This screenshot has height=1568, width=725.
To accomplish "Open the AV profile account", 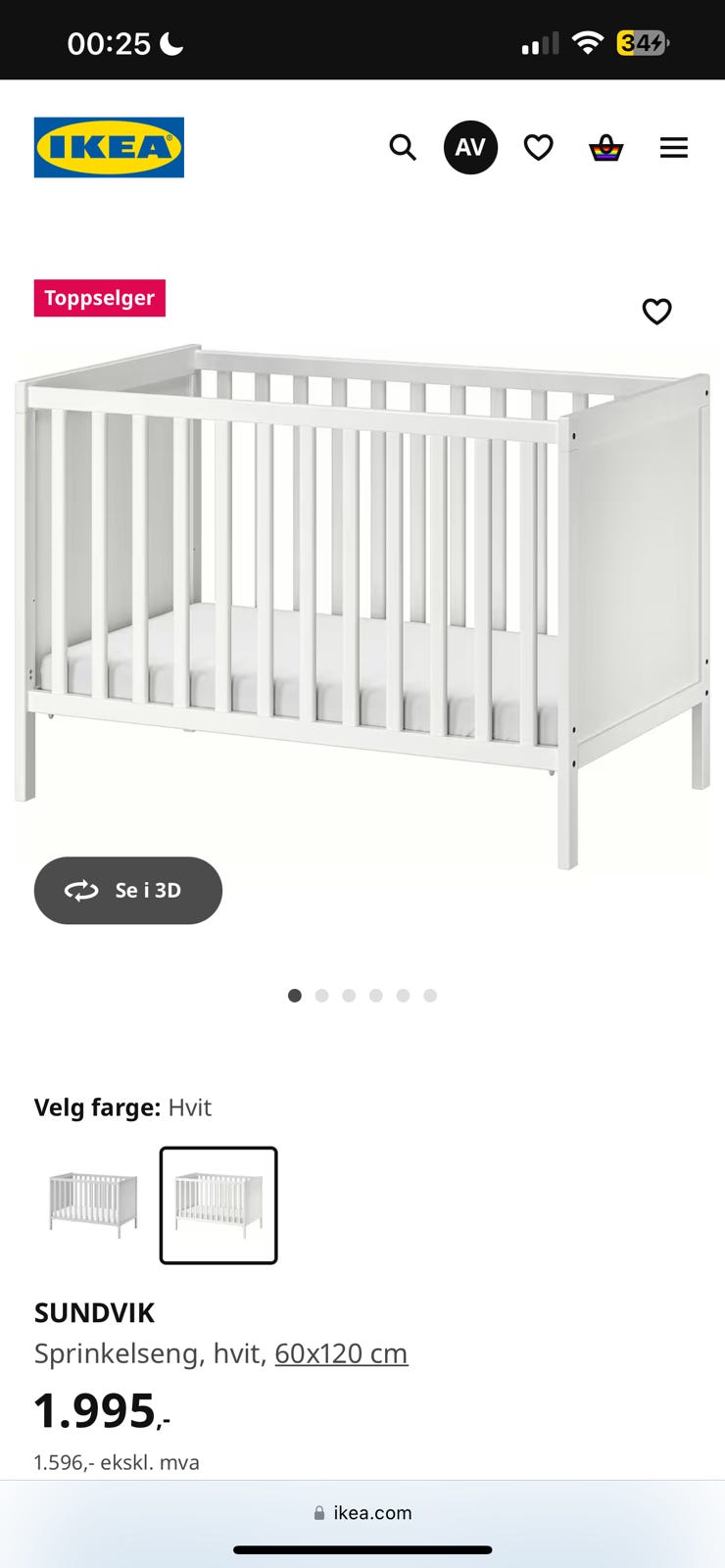I will pos(470,148).
